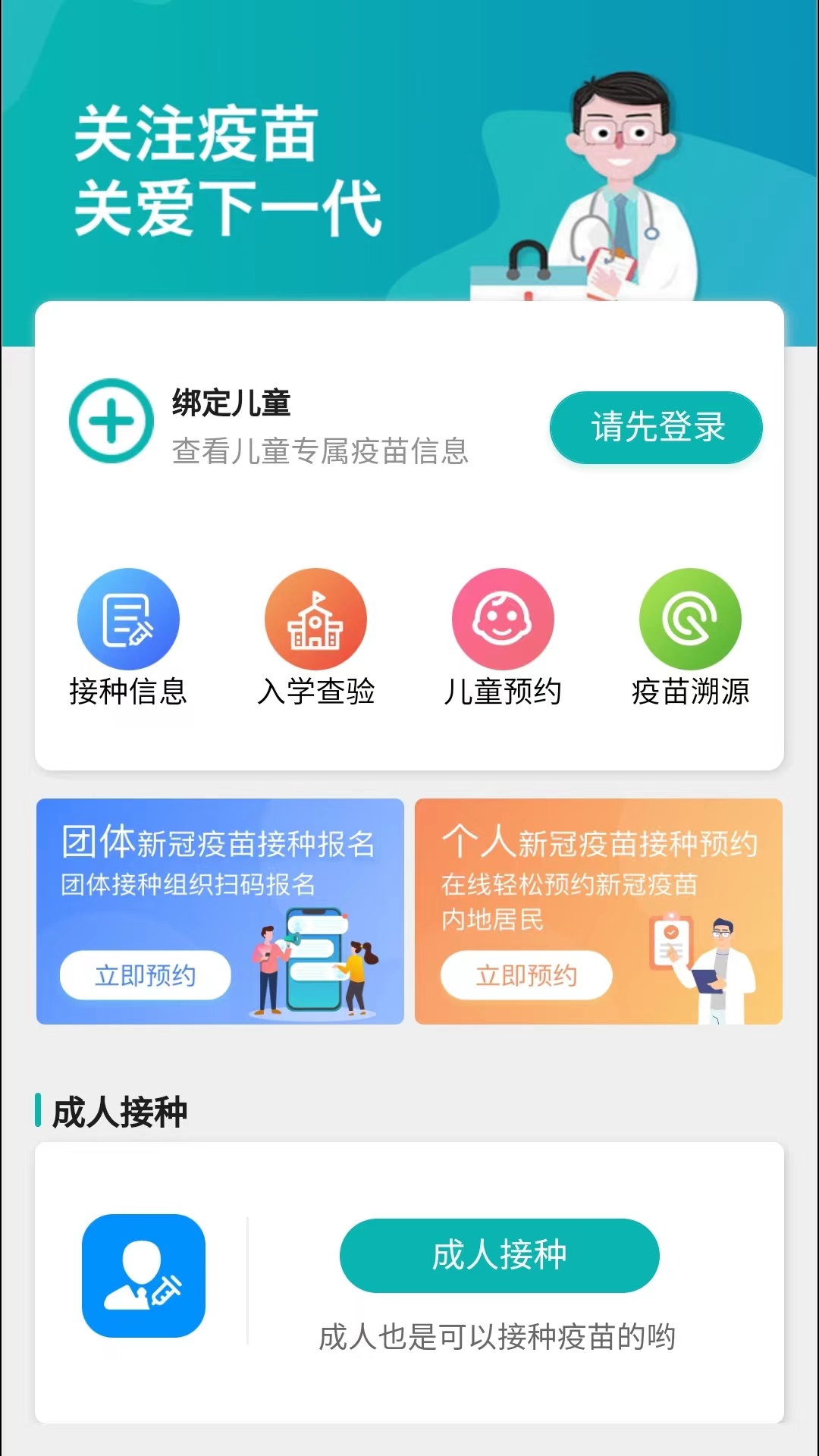Open the 绑定儿童 binding link
Viewport: 819px width, 1456px height.
232,403
